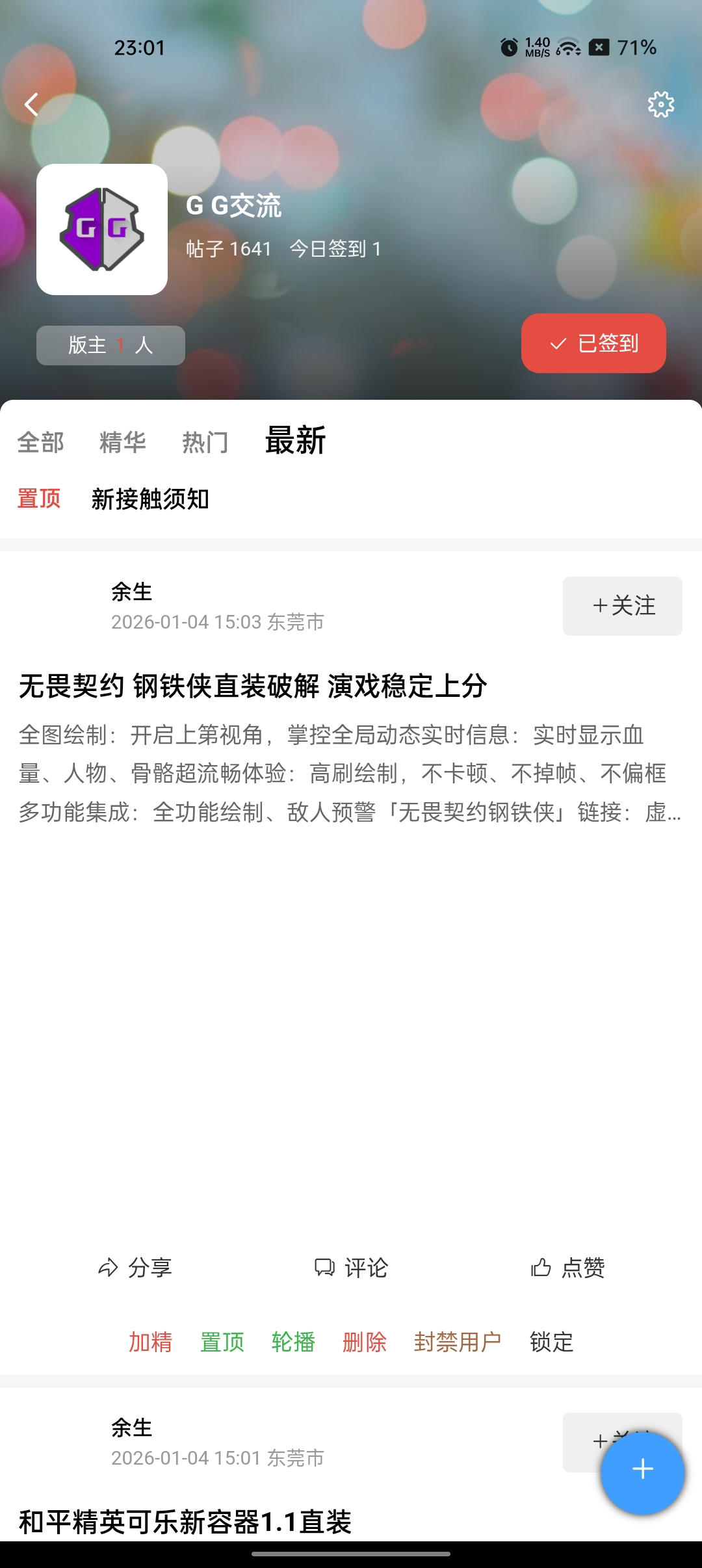
Task: View the 版主 moderators list
Action: click(x=110, y=345)
